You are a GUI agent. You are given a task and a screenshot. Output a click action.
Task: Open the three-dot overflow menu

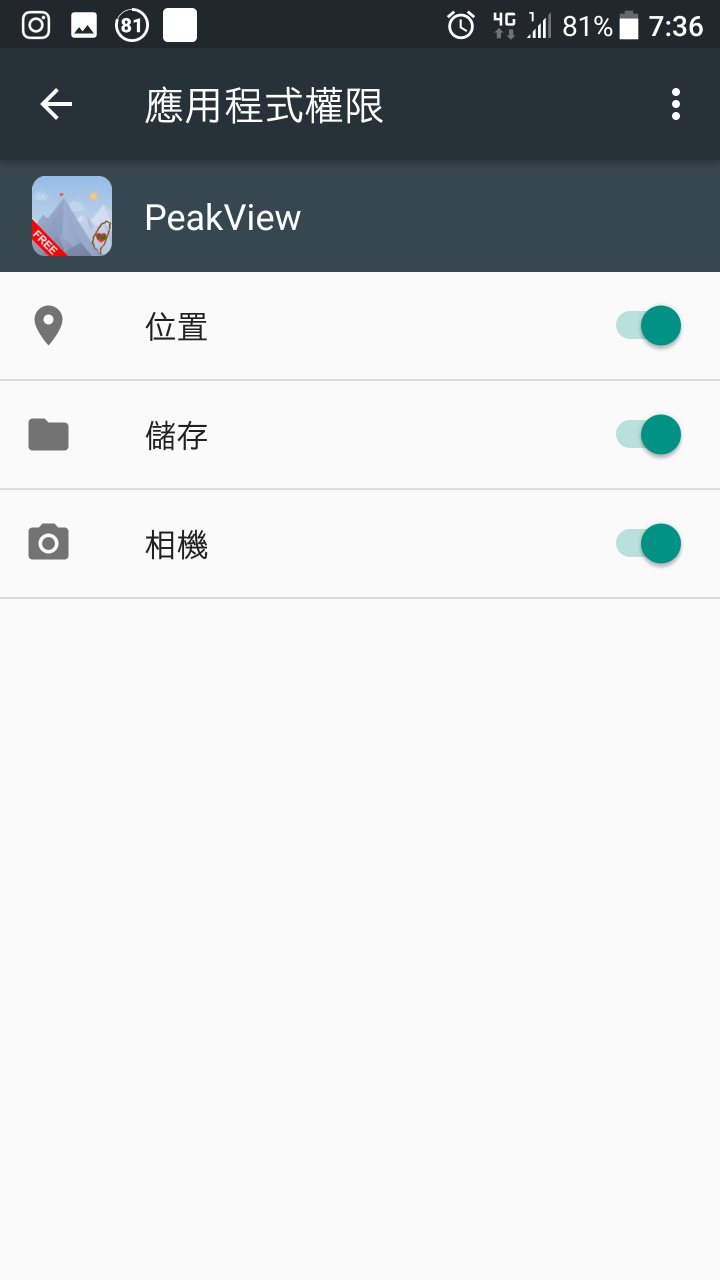(x=676, y=104)
